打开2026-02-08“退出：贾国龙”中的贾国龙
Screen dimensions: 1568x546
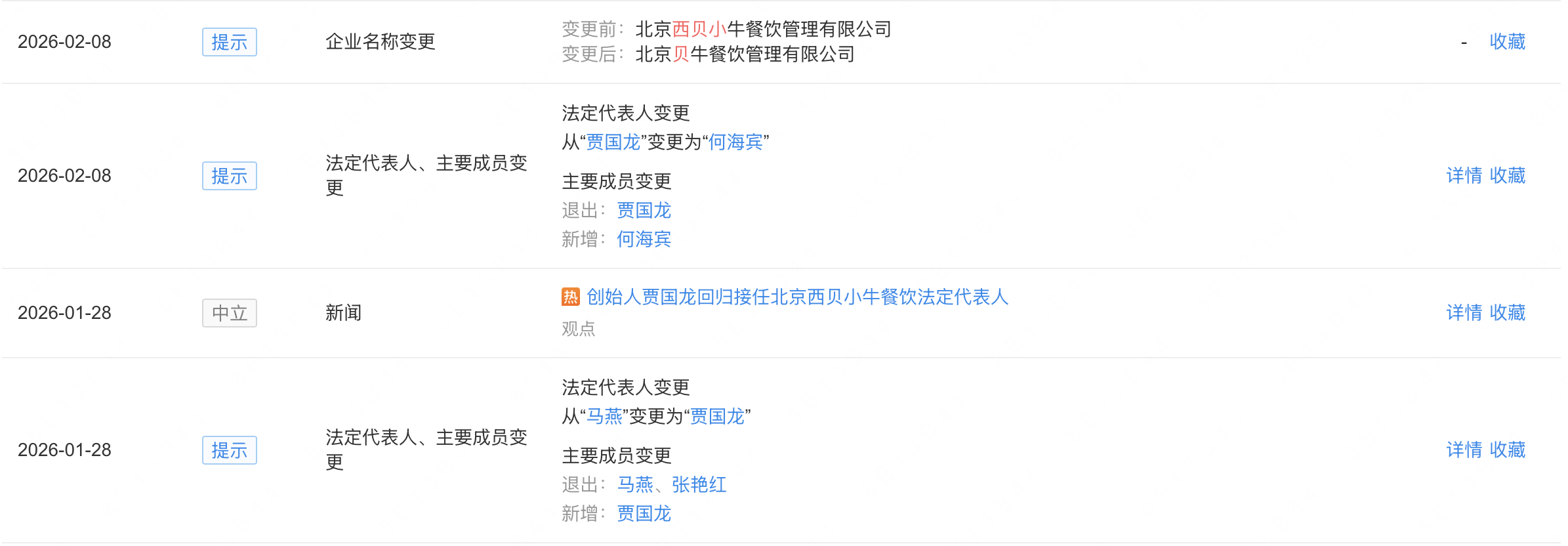(644, 211)
